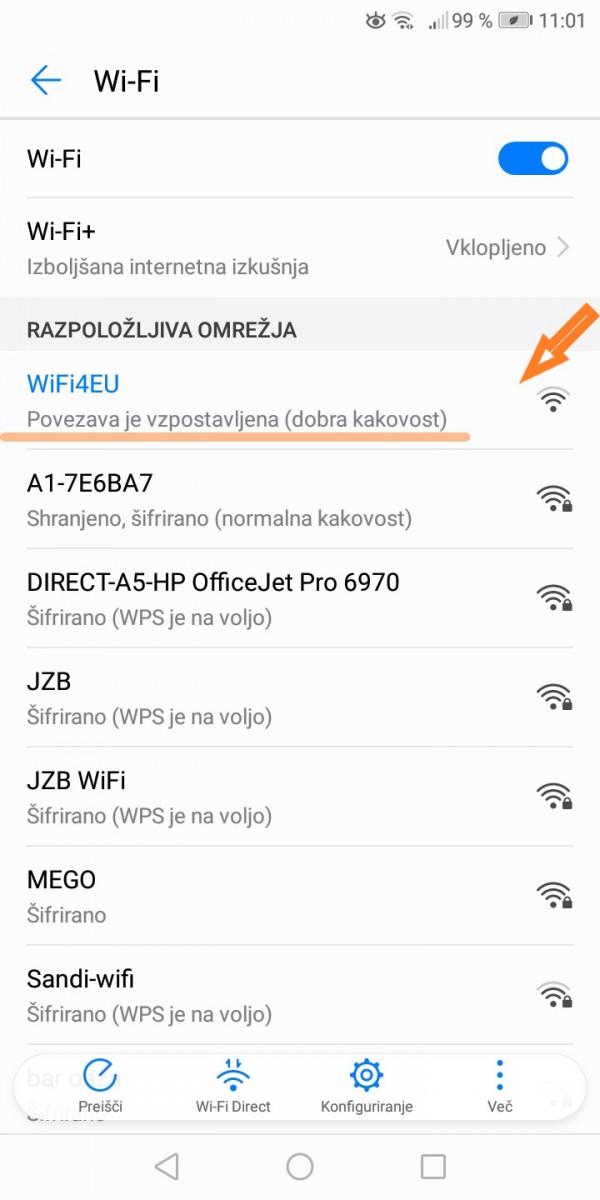
Task: Select the MEGO network
Action: [x=300, y=895]
